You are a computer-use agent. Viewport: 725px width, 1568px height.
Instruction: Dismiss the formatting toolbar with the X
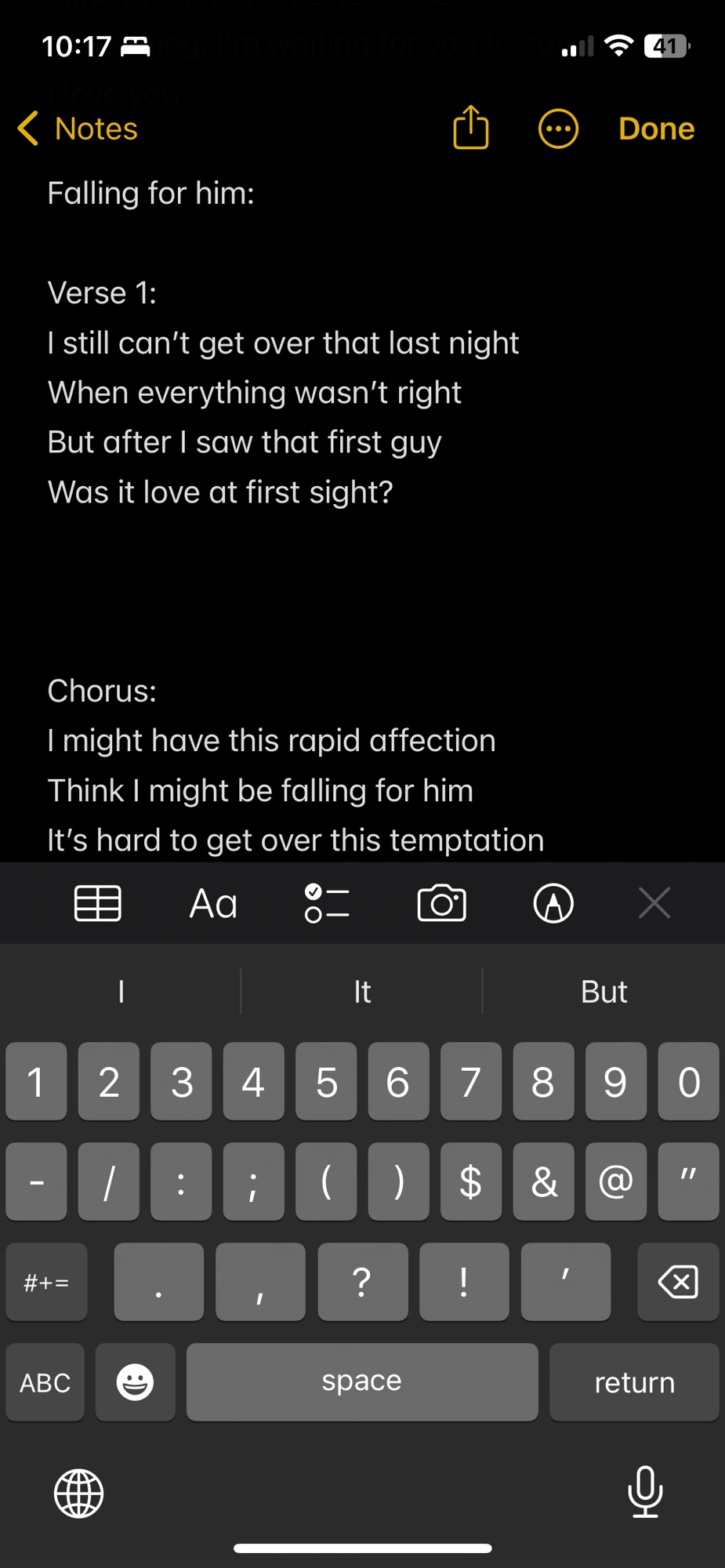(654, 902)
